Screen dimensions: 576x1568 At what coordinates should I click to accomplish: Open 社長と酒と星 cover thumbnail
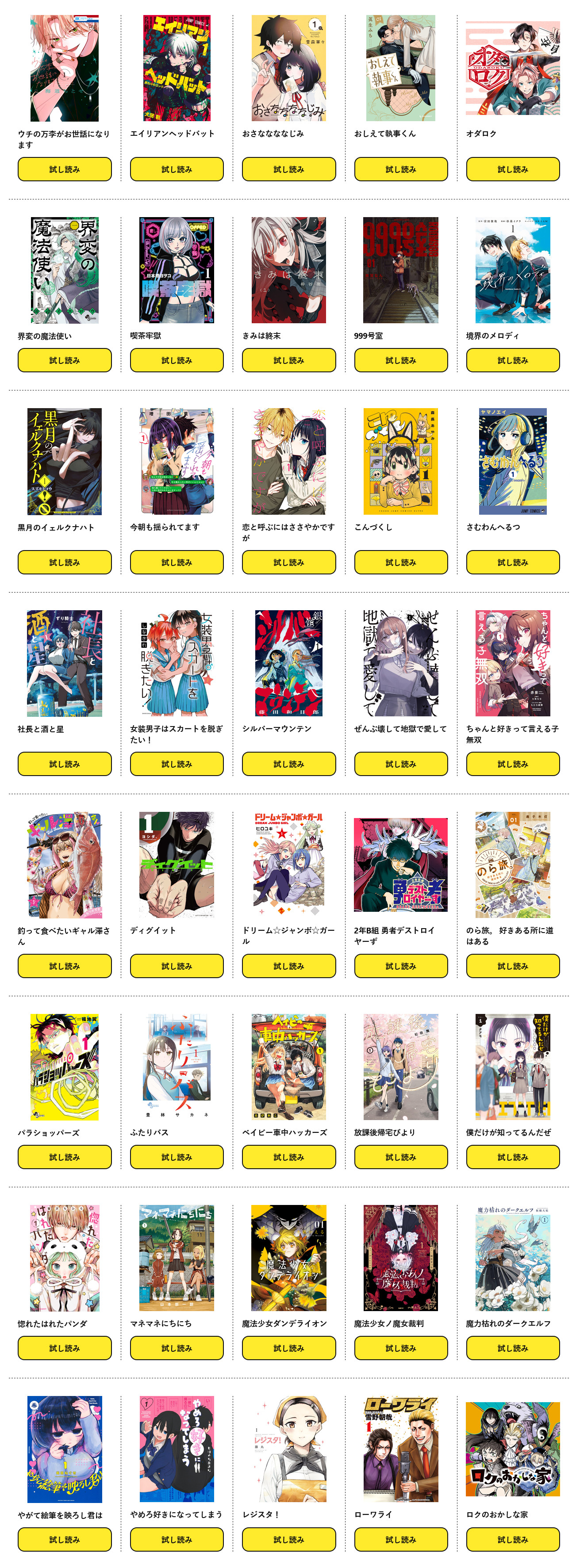[x=65, y=663]
